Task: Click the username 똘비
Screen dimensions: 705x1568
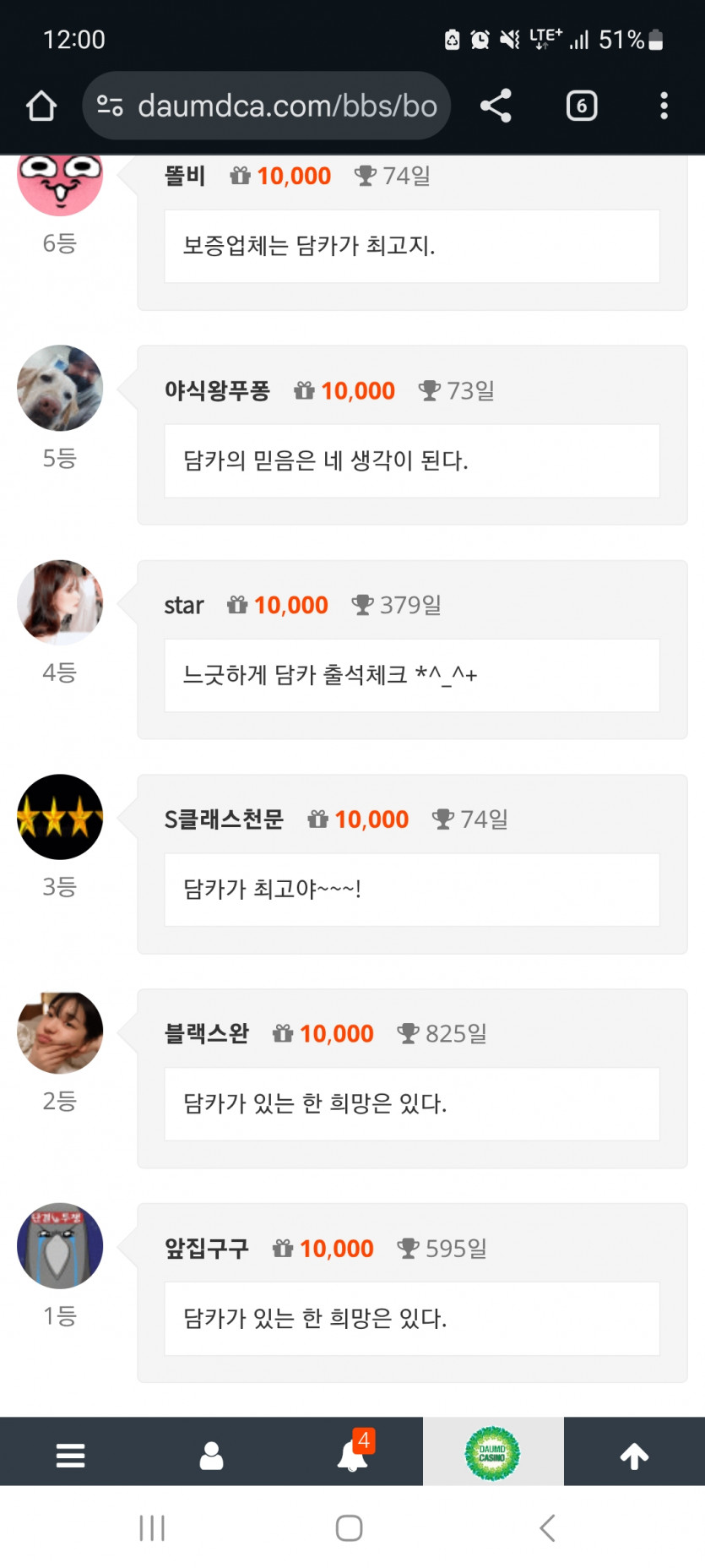Action: point(186,176)
